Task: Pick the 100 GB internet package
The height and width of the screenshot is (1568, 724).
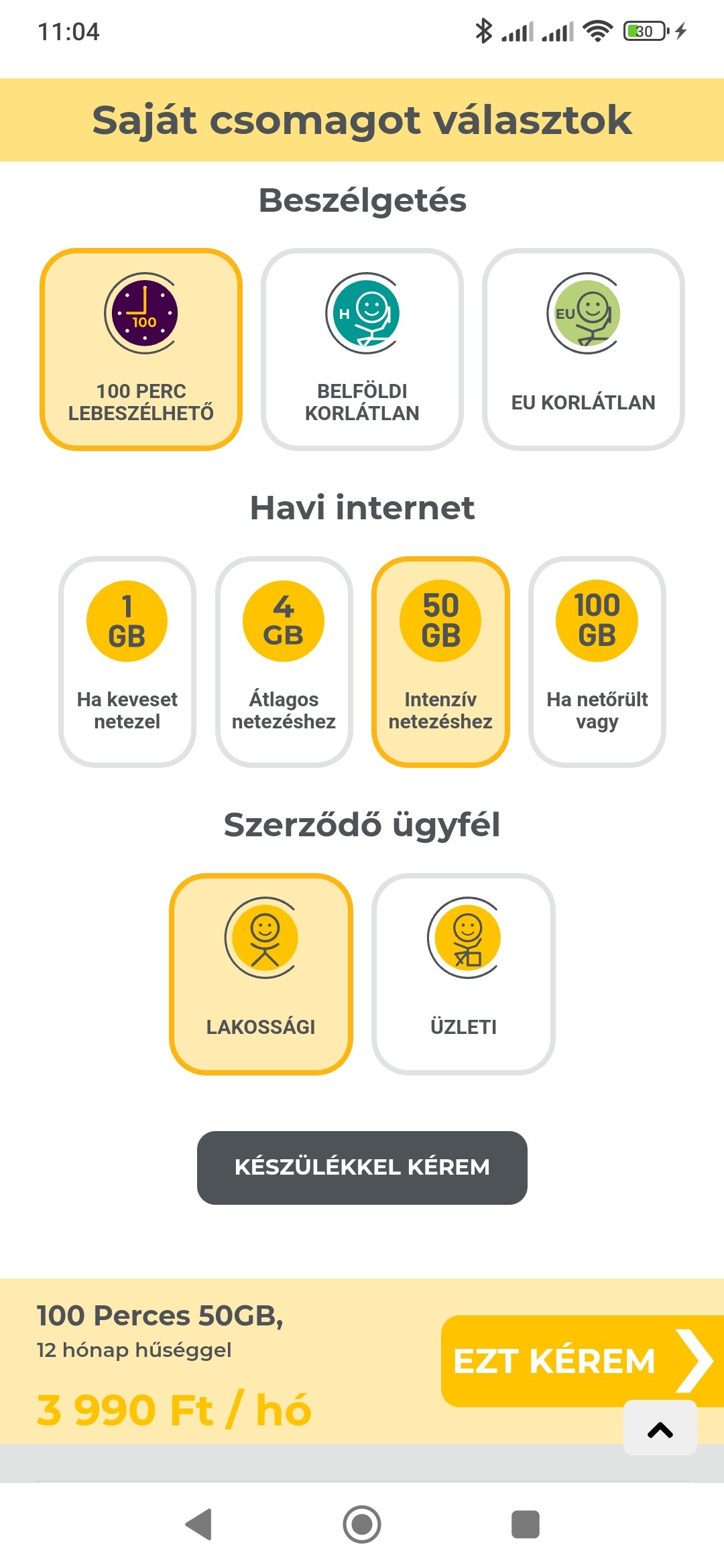Action: [x=597, y=661]
